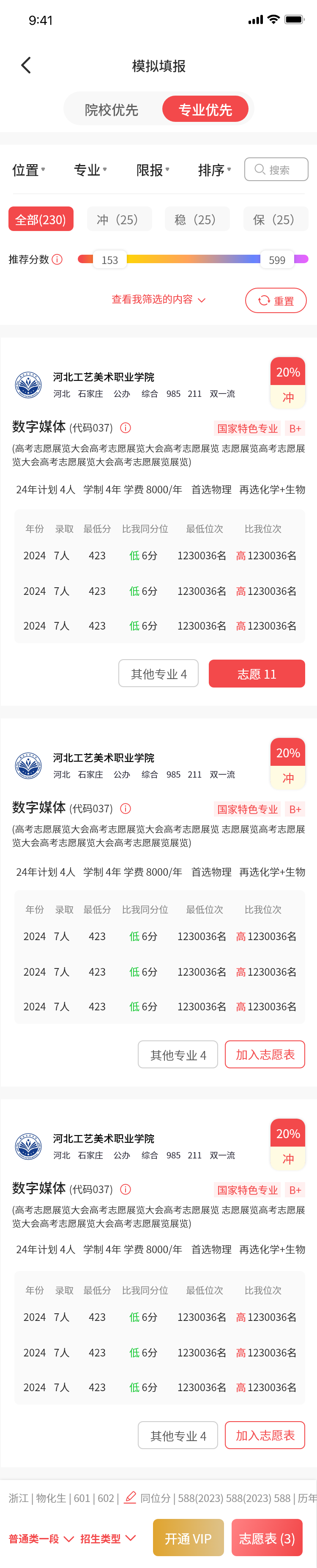Tap the red 重置 reset button
The width and height of the screenshot is (317, 1568).
pos(276,301)
